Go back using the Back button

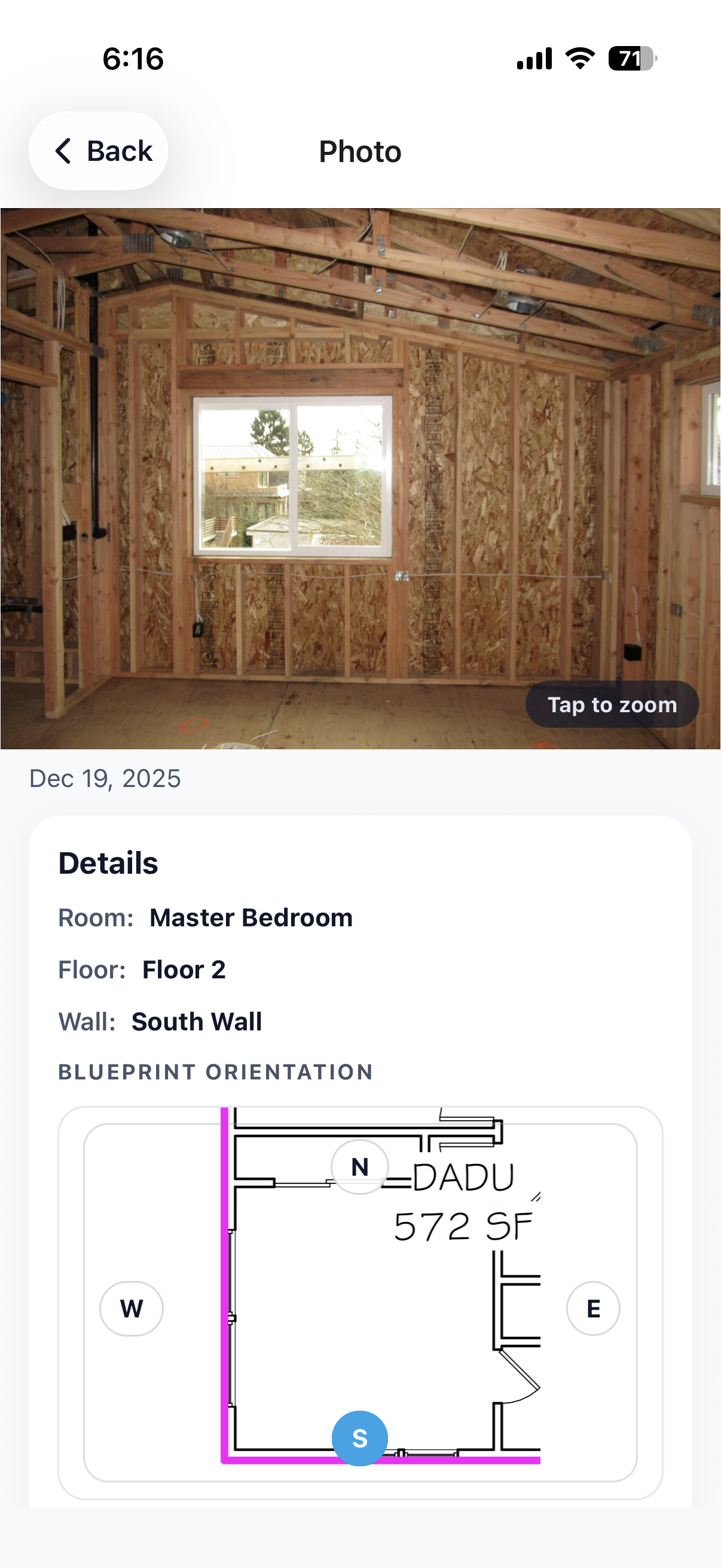coord(99,151)
